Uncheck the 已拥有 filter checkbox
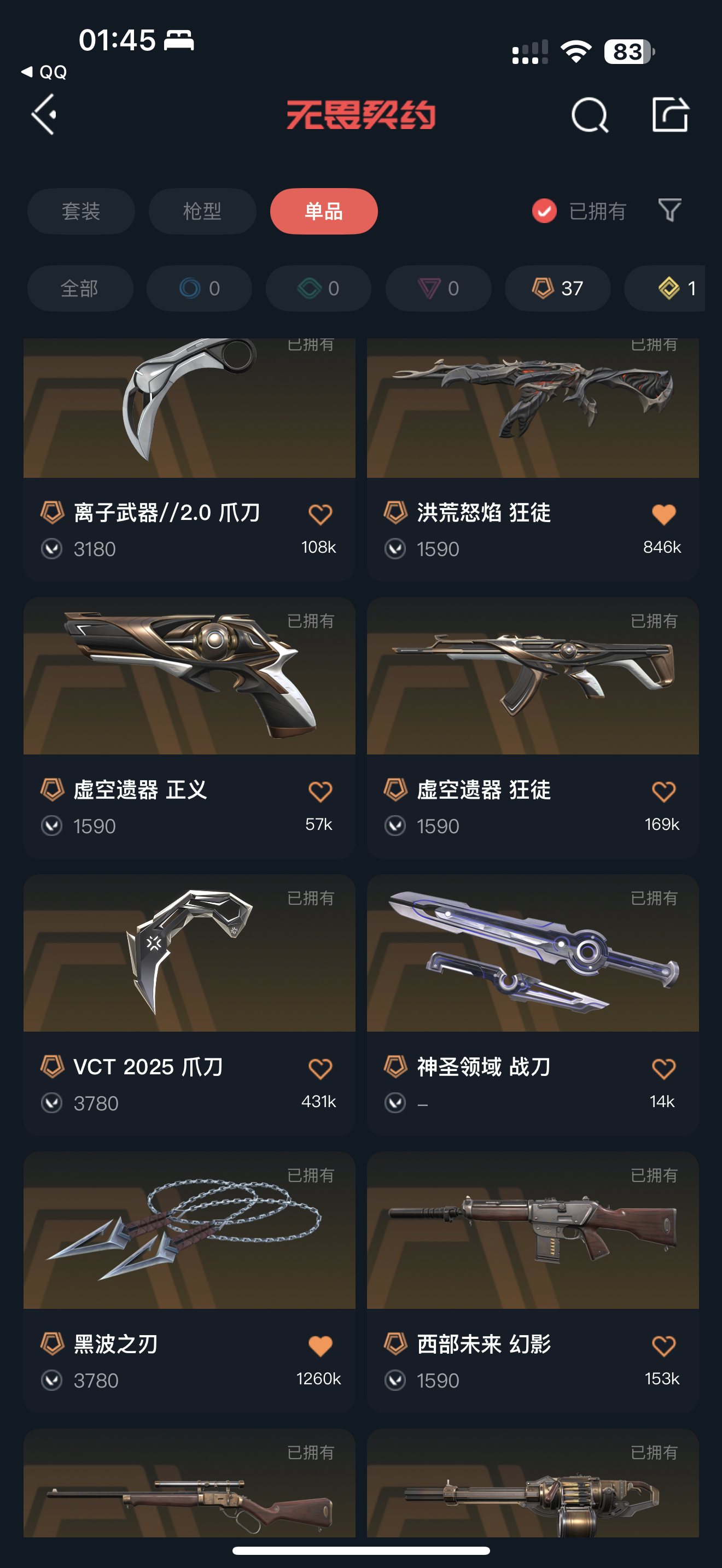Viewport: 722px width, 1568px height. (x=544, y=211)
